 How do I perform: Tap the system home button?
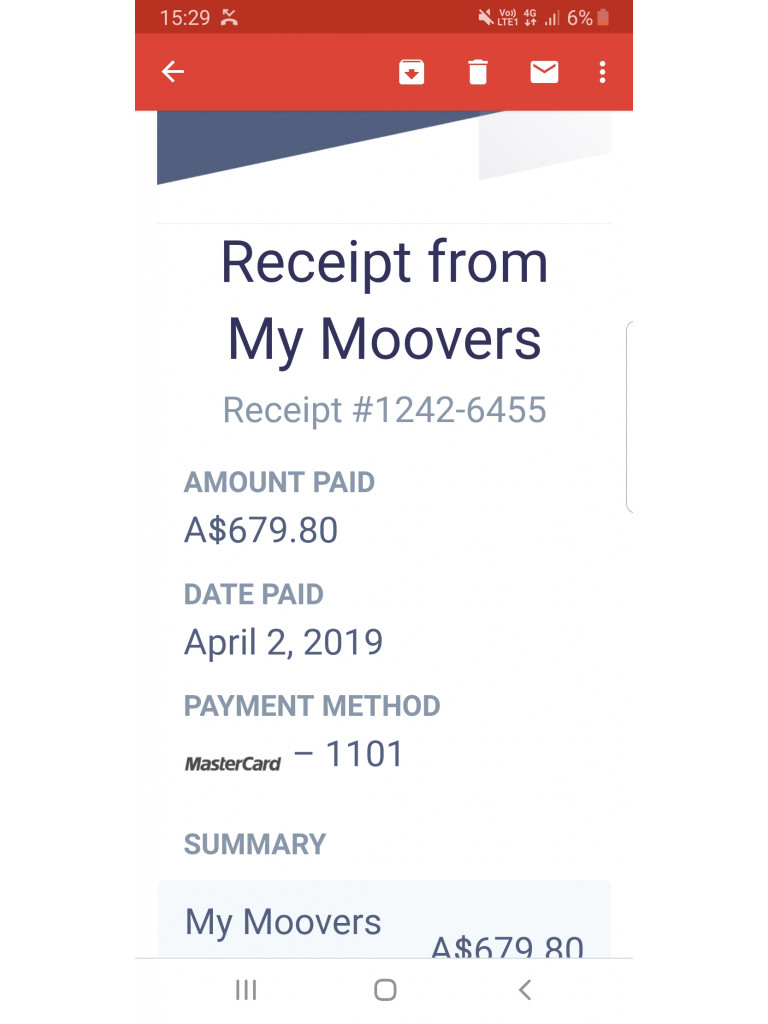pyautogui.click(x=385, y=990)
